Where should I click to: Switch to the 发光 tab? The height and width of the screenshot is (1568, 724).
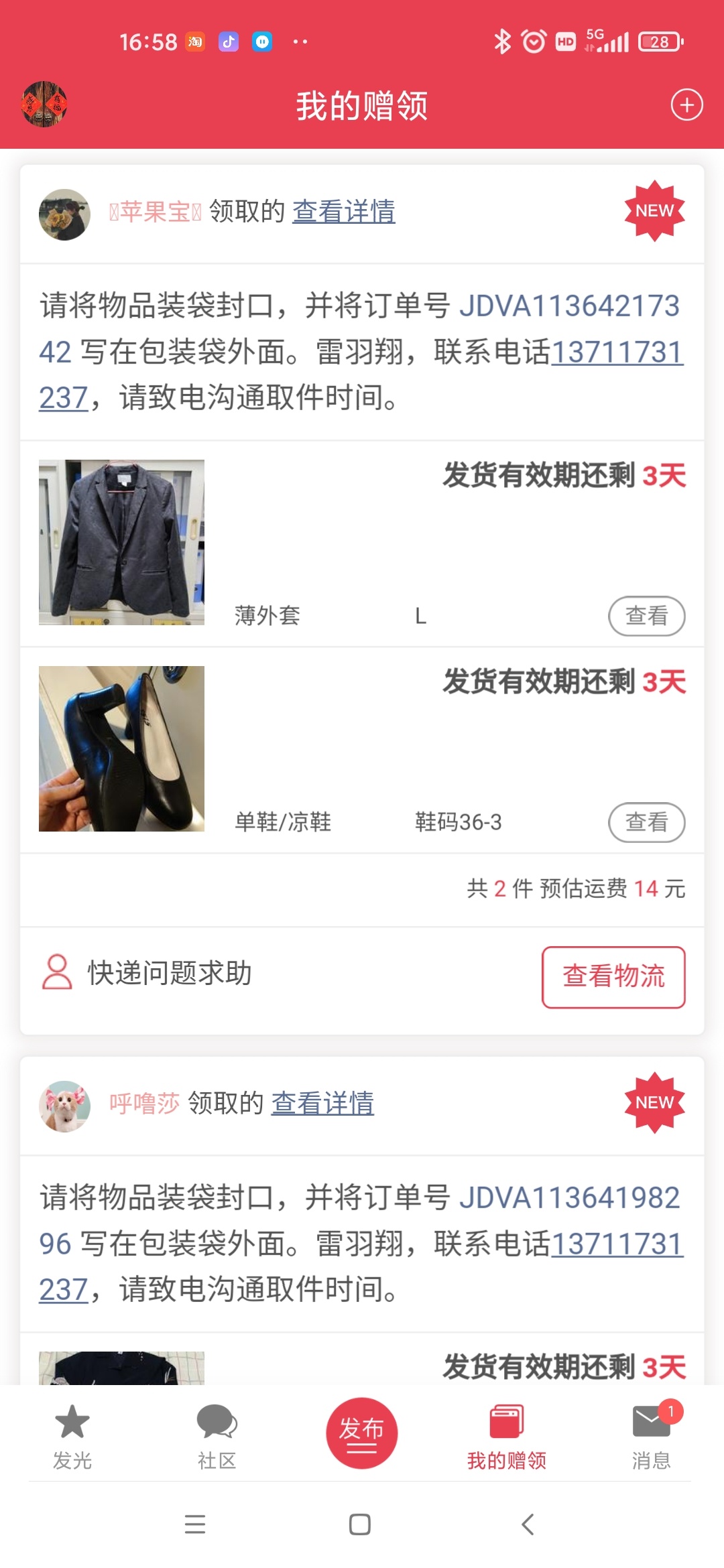[72, 1435]
